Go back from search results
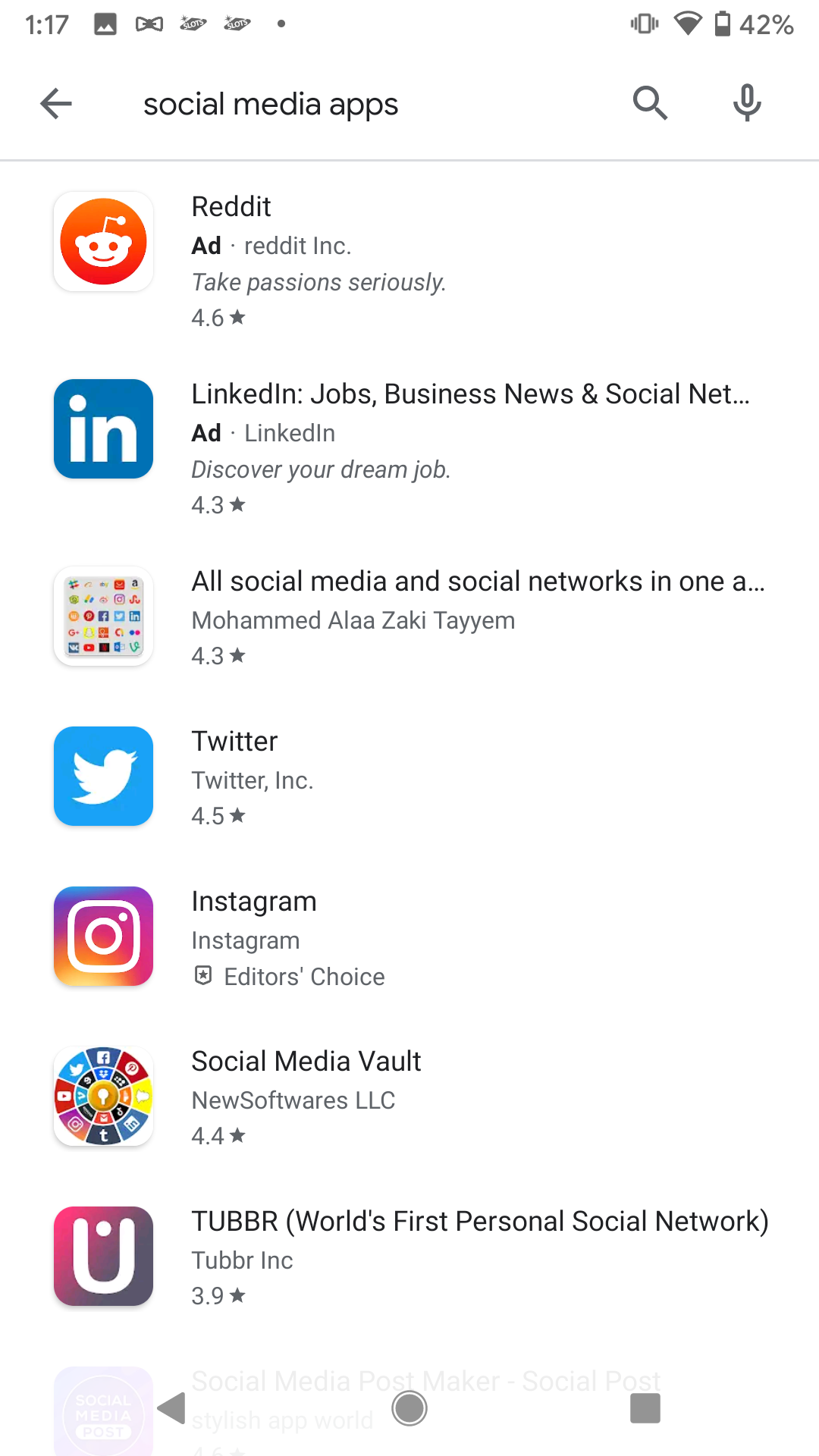 coord(56,104)
